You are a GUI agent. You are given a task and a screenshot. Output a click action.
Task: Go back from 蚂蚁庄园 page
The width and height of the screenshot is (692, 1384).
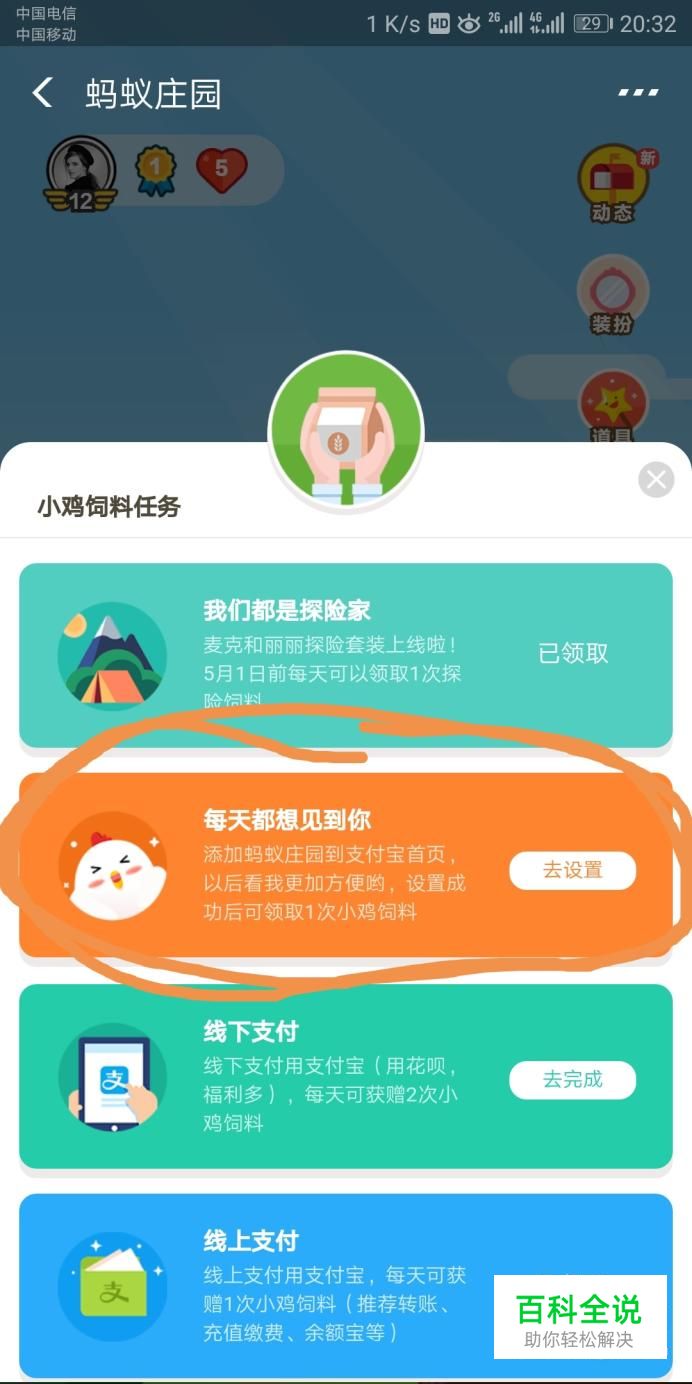(42, 93)
